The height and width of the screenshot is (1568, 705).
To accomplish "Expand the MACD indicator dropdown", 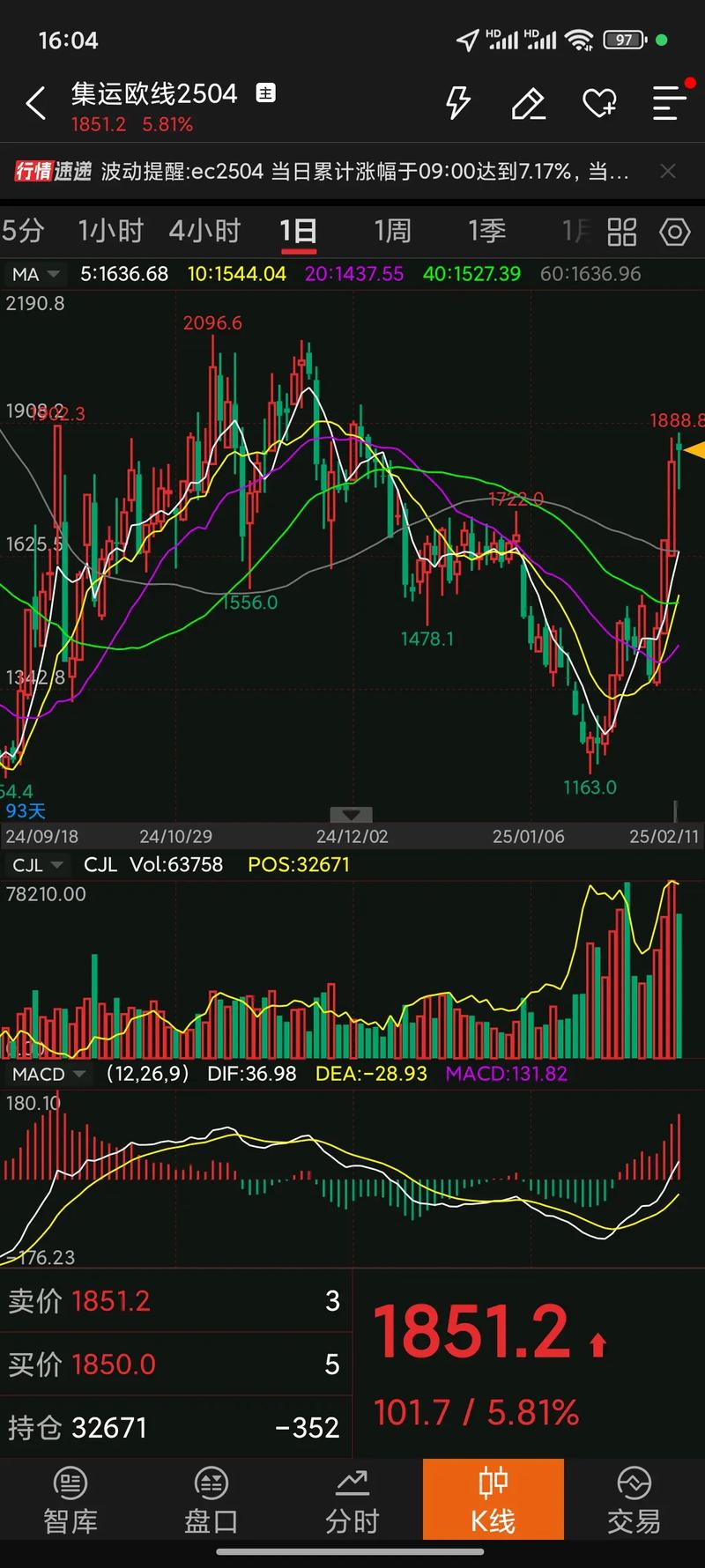I will point(48,1074).
